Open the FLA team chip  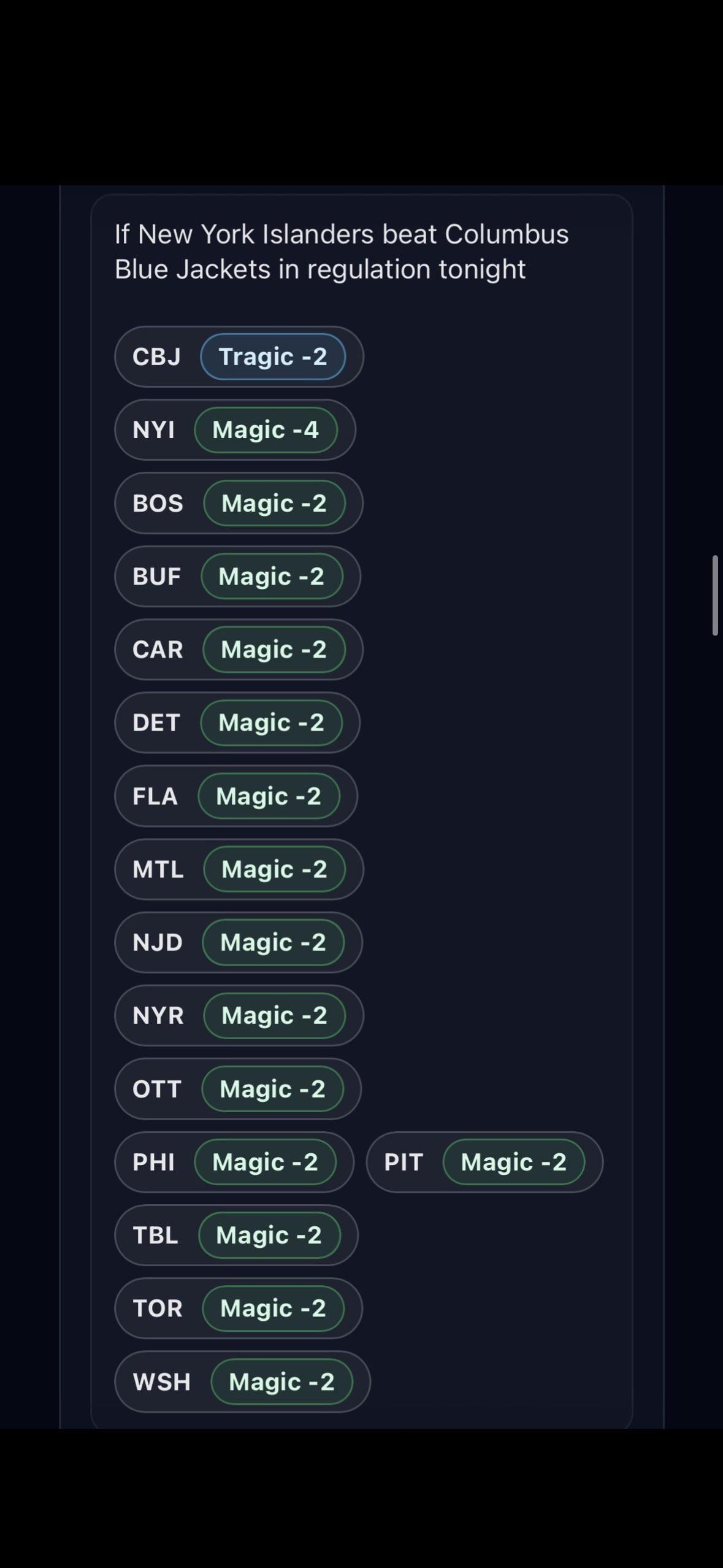click(x=235, y=796)
